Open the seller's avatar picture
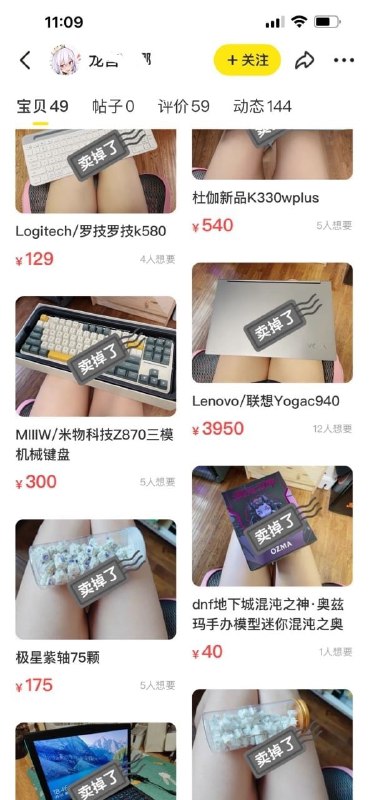Image resolution: width=369 pixels, height=800 pixels. click(x=65, y=60)
